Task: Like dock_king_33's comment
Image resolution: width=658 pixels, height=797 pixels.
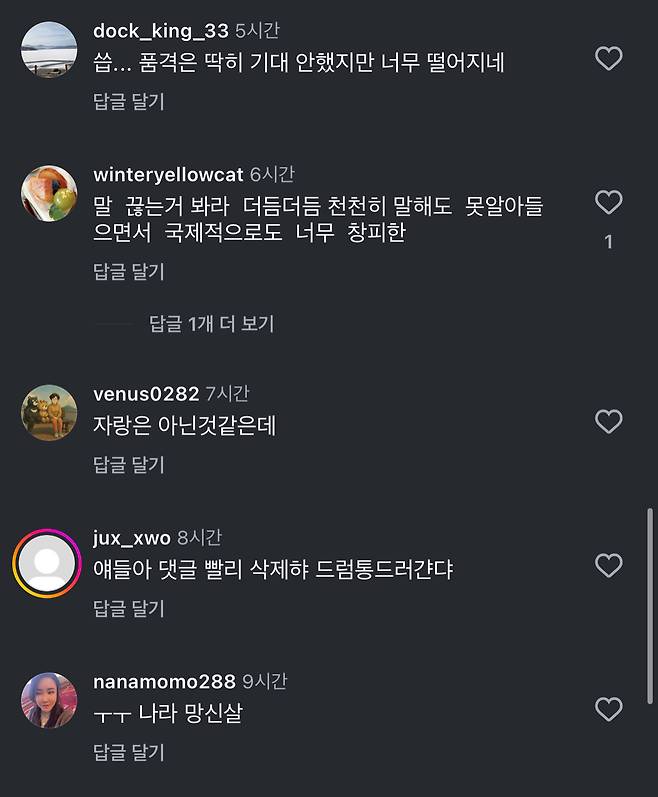Action: pyautogui.click(x=608, y=58)
